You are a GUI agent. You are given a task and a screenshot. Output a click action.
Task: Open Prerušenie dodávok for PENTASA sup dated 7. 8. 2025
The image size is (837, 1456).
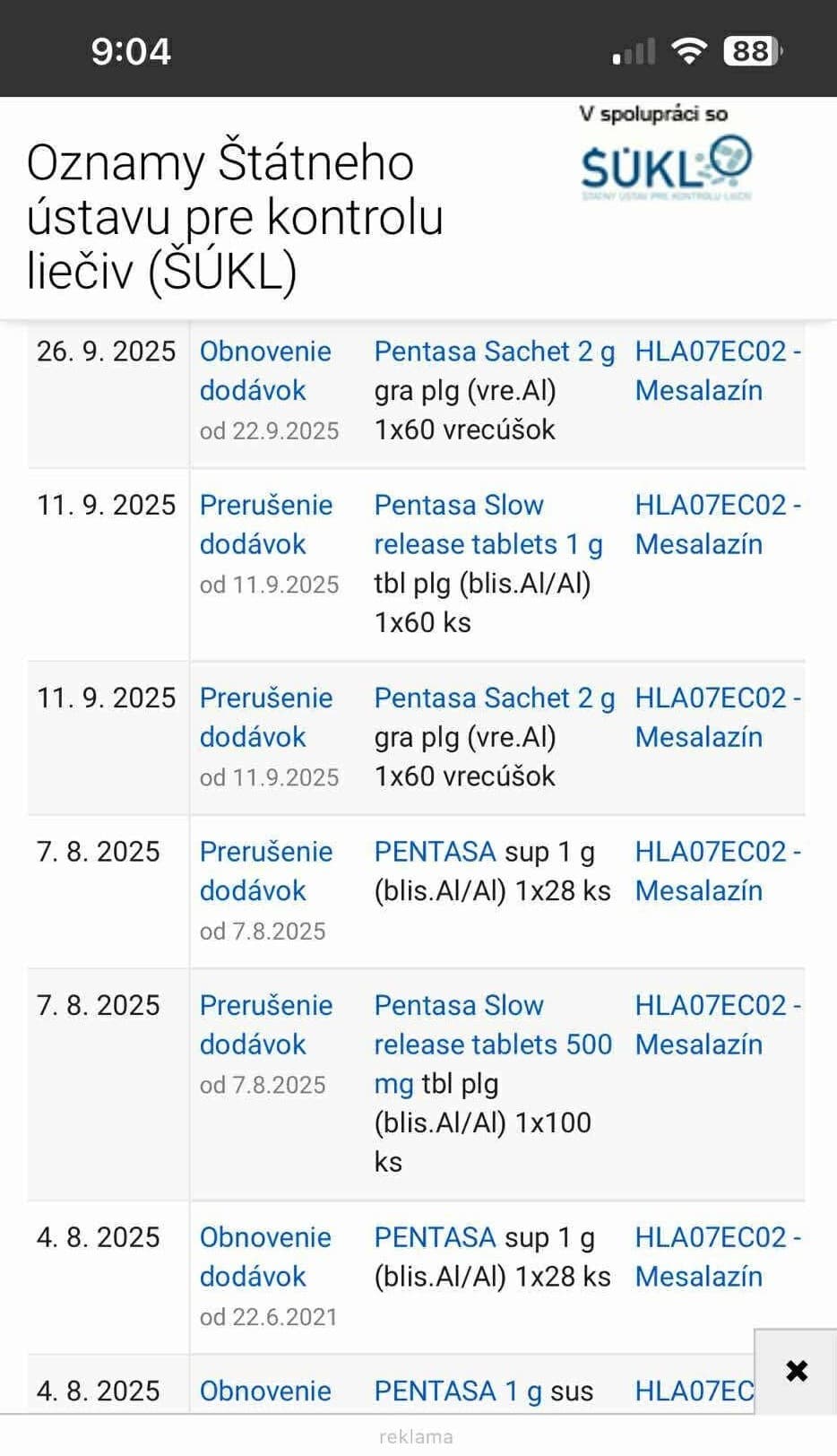(265, 871)
